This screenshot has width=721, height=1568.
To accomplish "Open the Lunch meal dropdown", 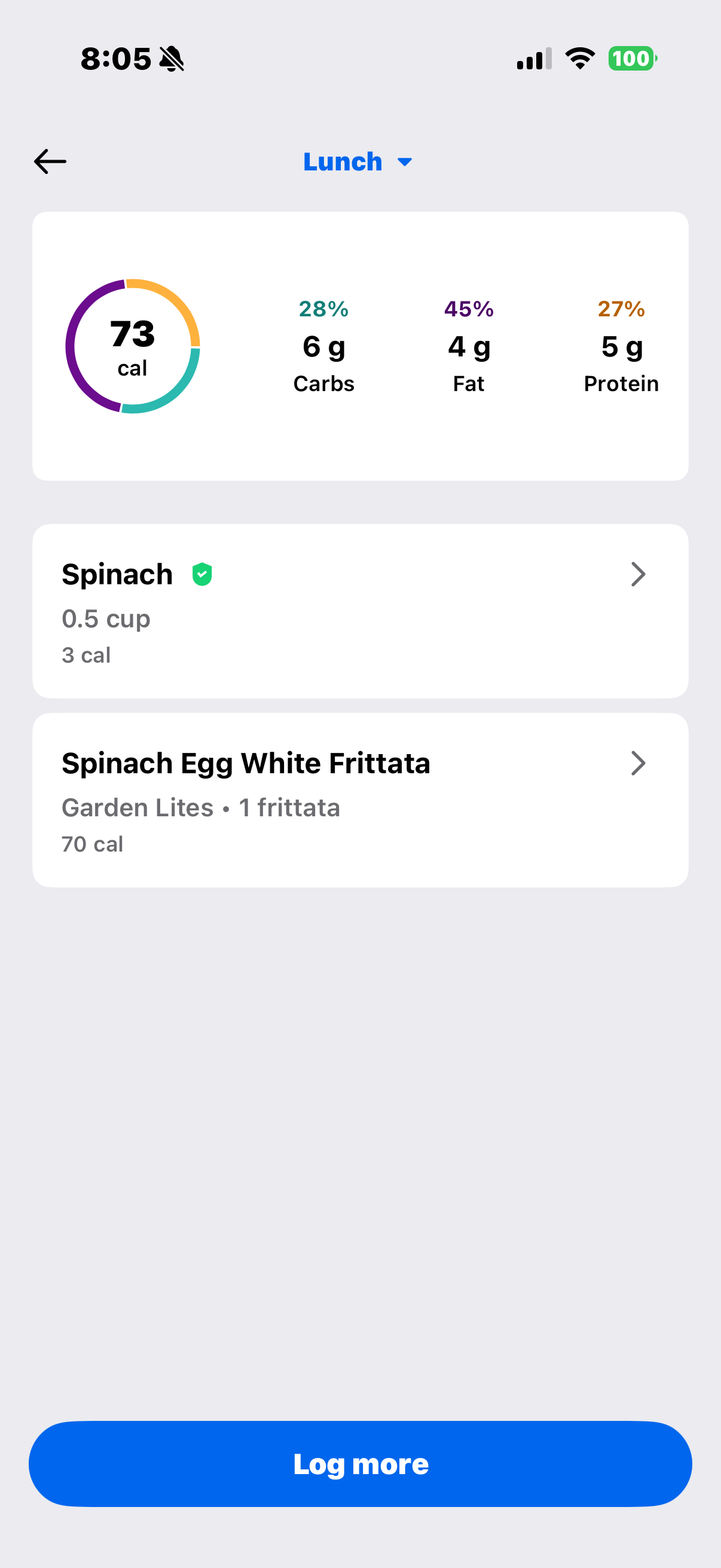I will [x=404, y=161].
